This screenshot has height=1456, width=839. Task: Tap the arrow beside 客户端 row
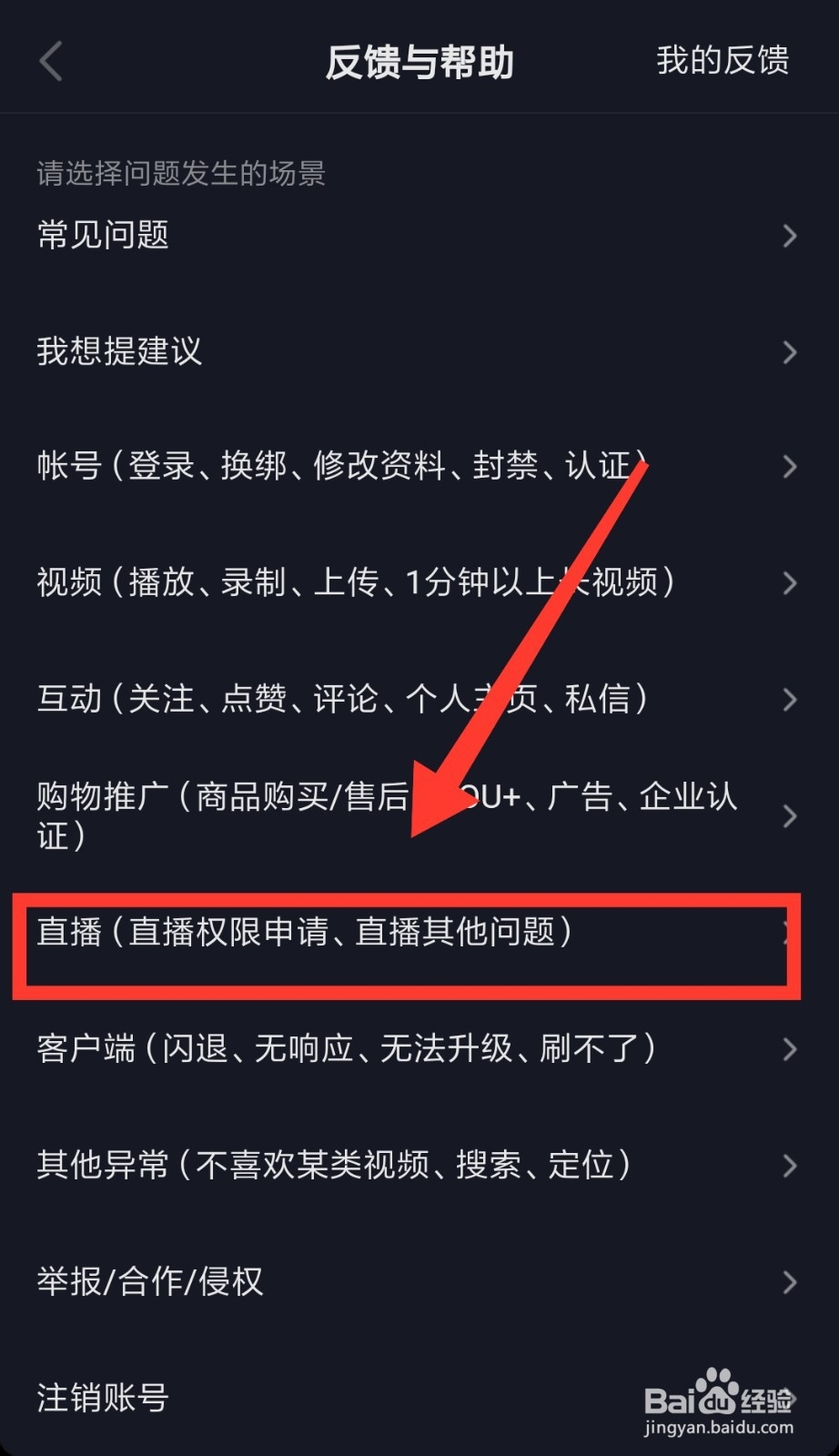click(x=790, y=1049)
